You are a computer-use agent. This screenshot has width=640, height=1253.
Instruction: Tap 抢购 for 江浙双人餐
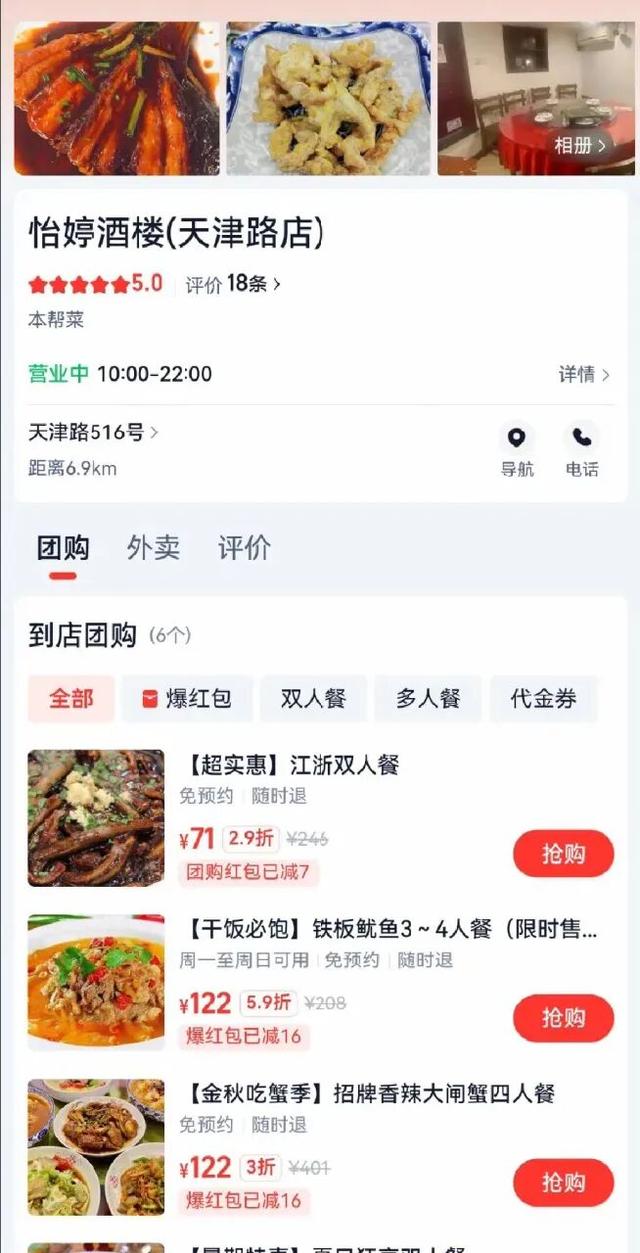tap(563, 854)
